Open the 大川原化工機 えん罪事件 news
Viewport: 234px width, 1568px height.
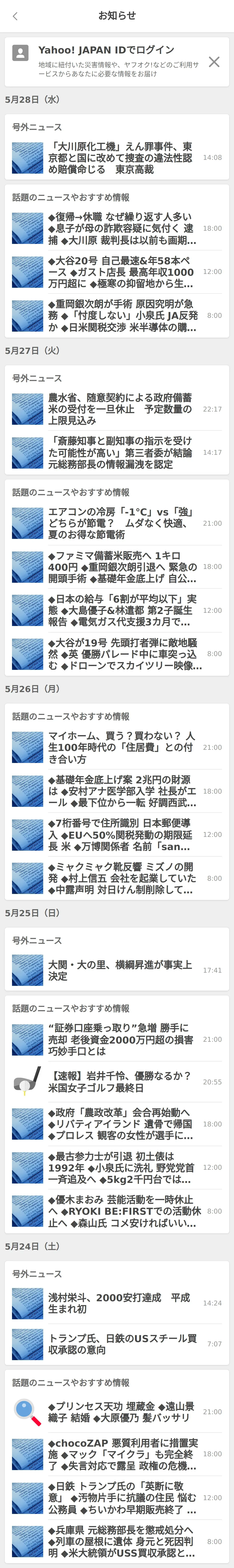pos(117,158)
